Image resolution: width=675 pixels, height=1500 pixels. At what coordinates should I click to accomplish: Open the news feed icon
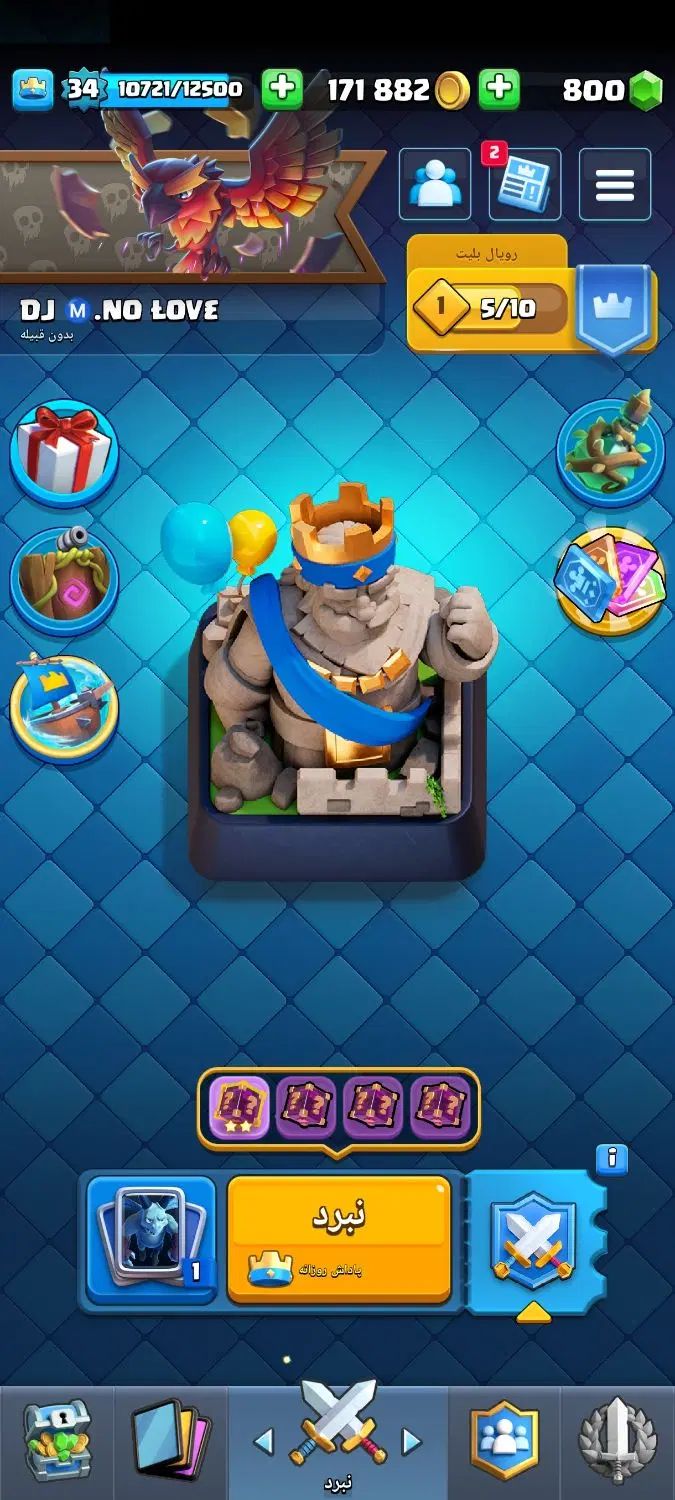tap(524, 184)
